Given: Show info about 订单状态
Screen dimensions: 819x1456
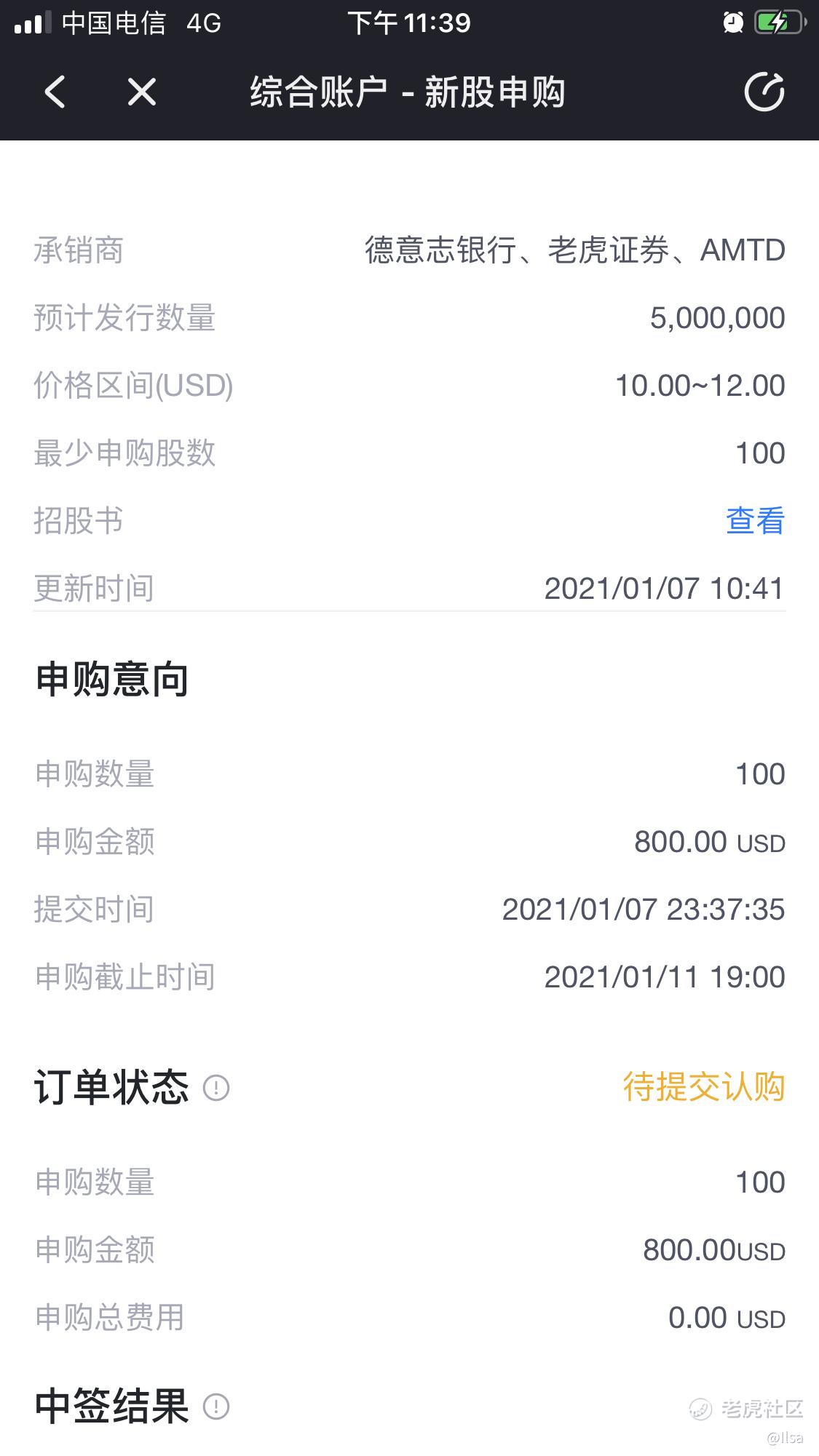Looking at the screenshot, I should pos(216,1089).
